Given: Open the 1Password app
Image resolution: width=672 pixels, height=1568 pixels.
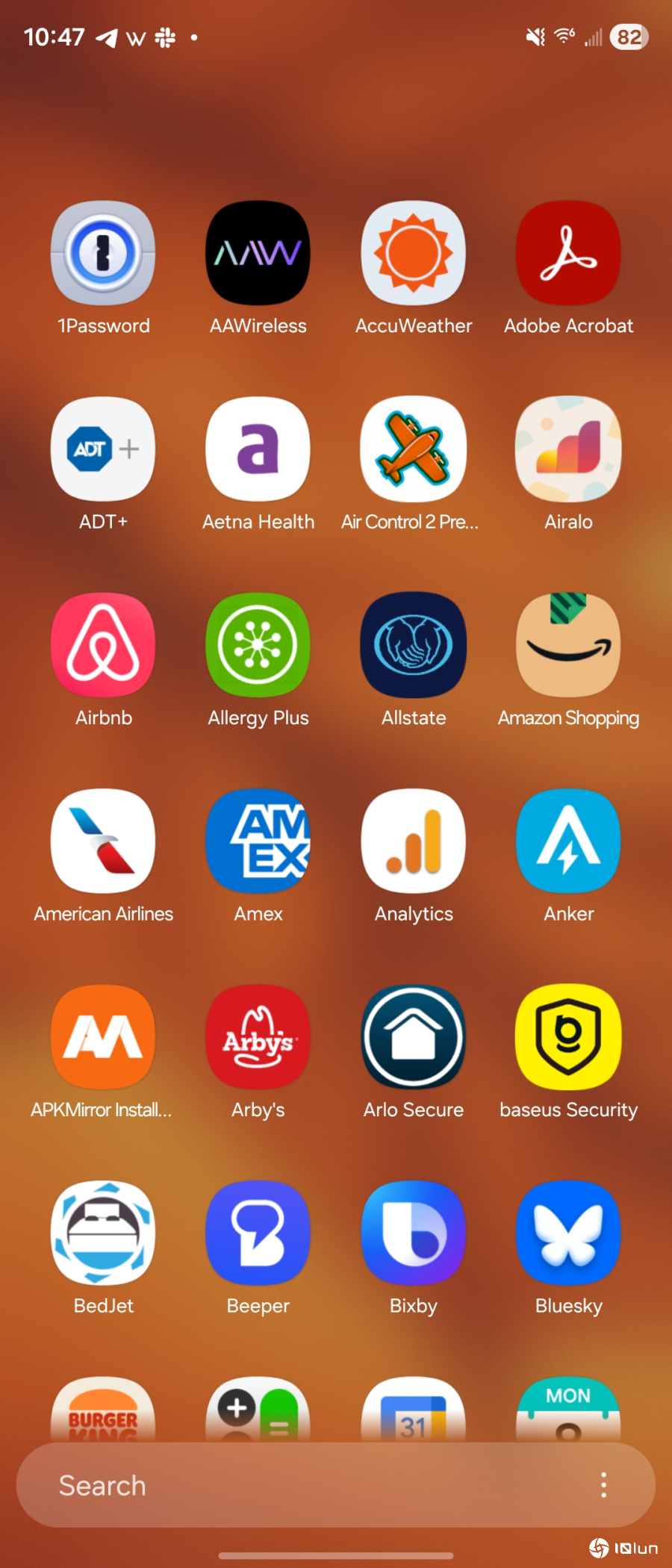Looking at the screenshot, I should 103,253.
